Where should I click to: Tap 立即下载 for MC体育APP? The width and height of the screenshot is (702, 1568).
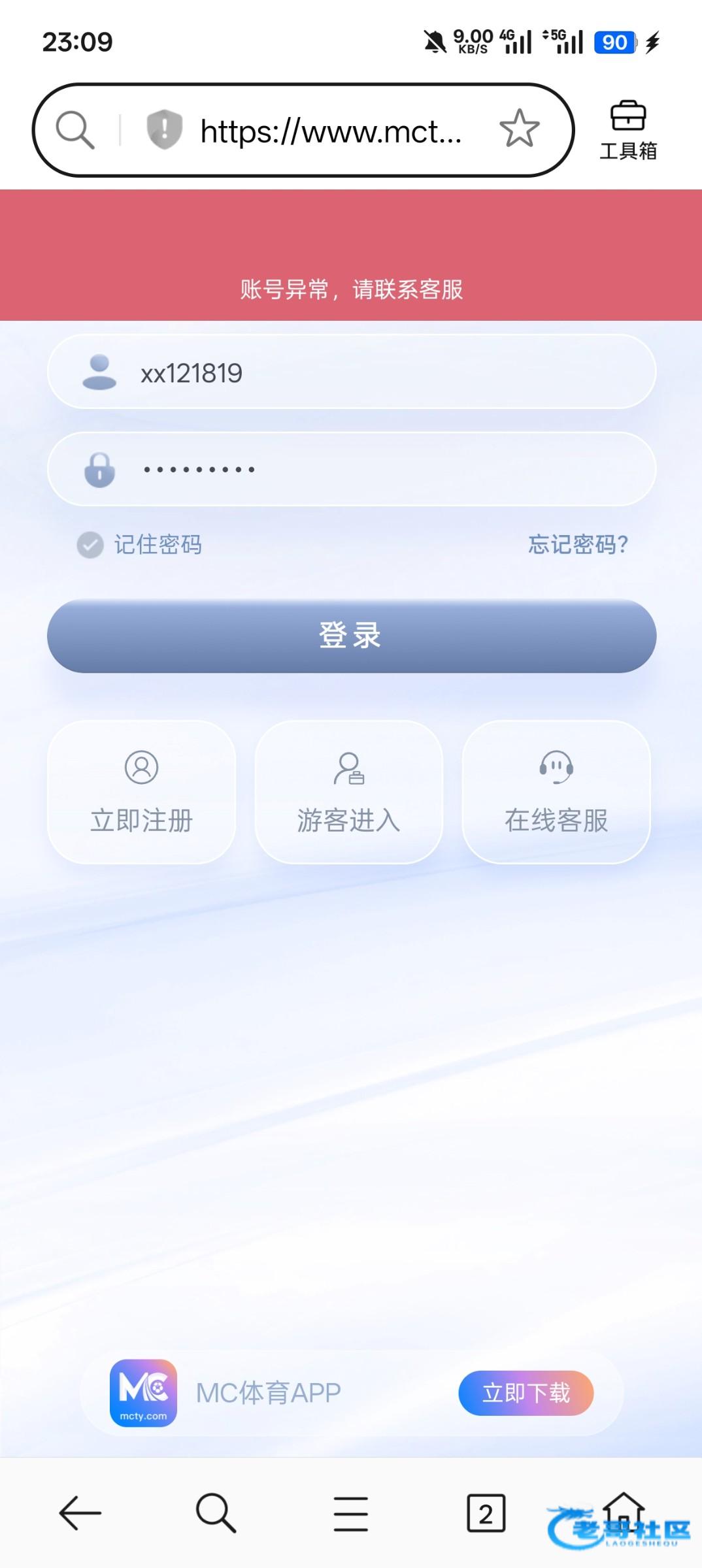click(x=526, y=1393)
